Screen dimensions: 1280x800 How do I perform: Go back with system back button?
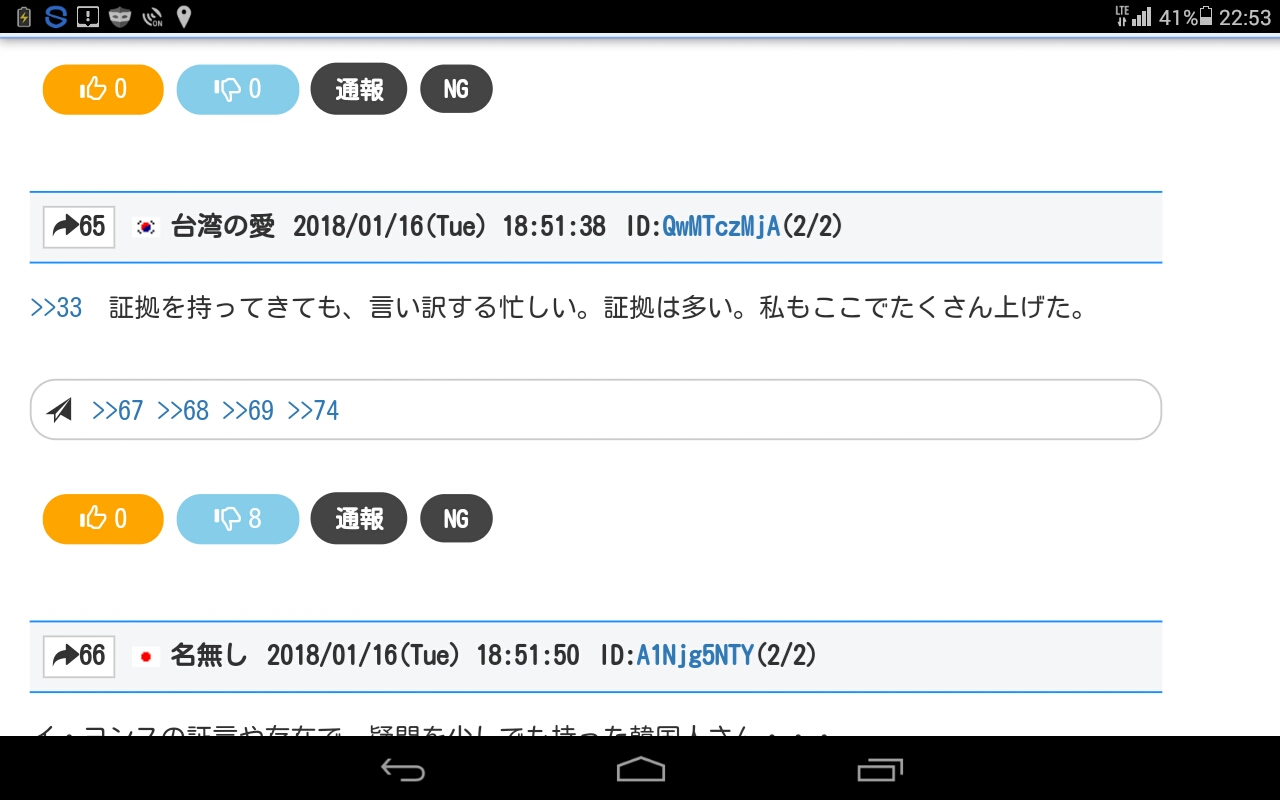coord(403,769)
